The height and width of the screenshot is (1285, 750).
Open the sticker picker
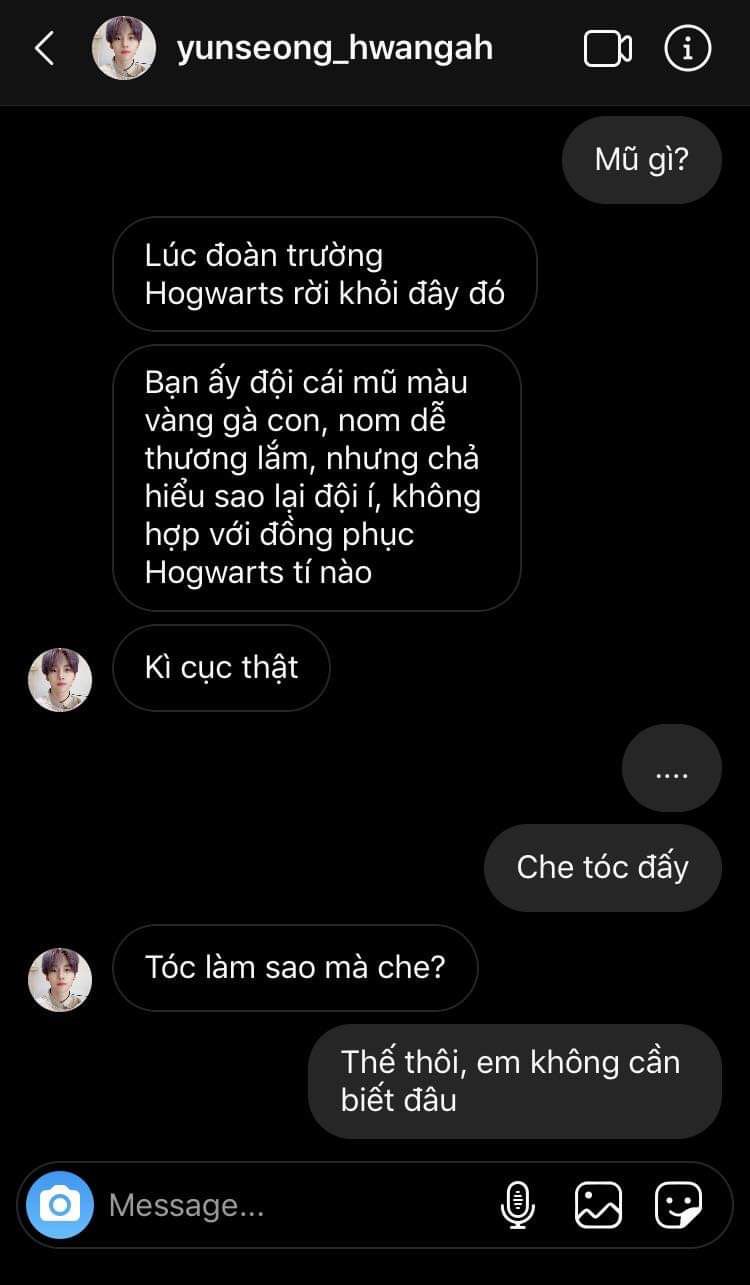click(678, 1205)
